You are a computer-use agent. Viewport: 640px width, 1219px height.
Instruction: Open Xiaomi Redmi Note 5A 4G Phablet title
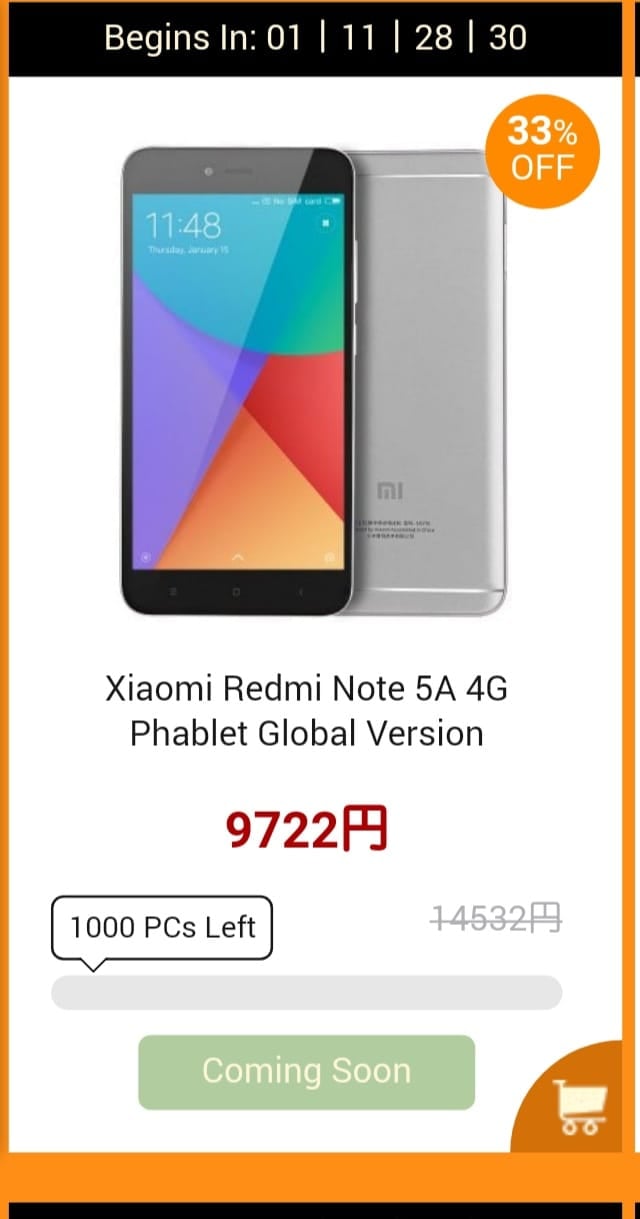pyautogui.click(x=306, y=711)
